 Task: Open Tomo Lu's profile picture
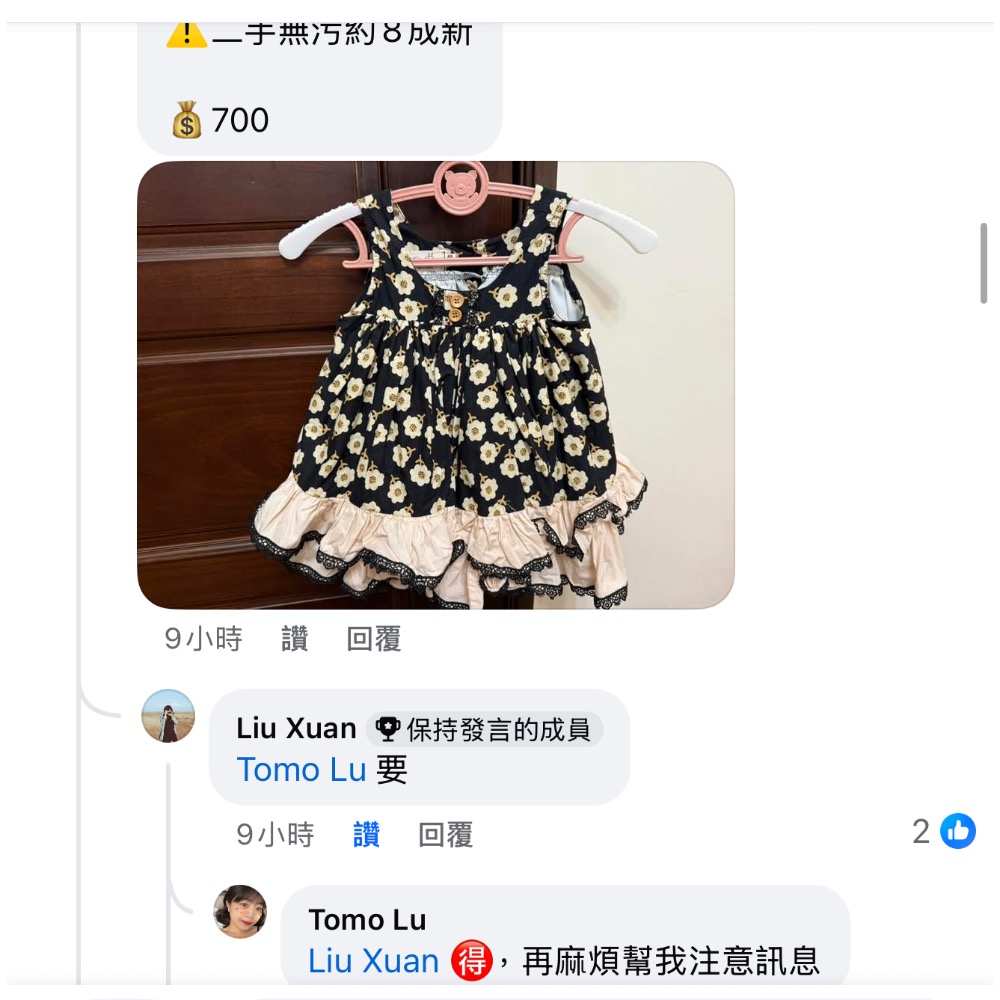coord(240,911)
